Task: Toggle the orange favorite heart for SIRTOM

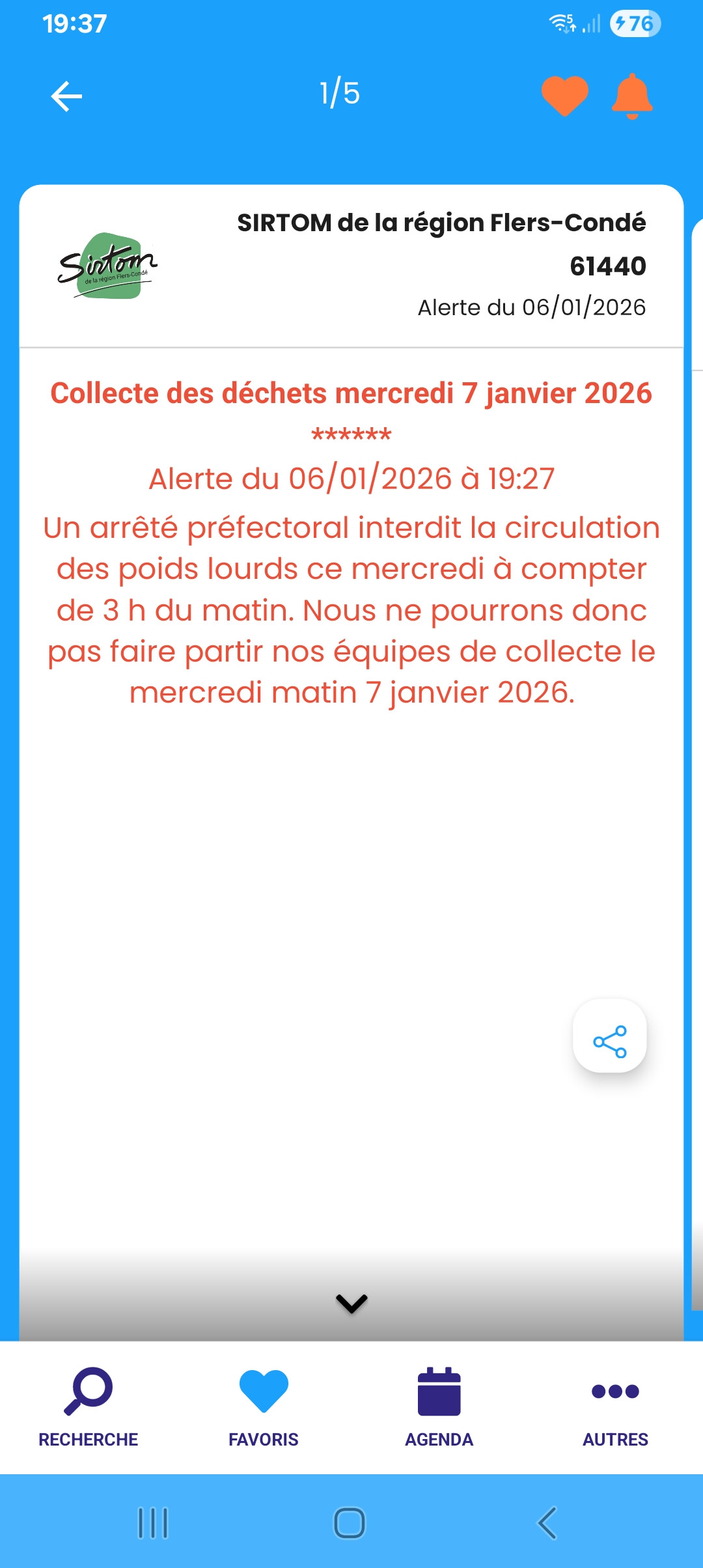Action: [565, 96]
